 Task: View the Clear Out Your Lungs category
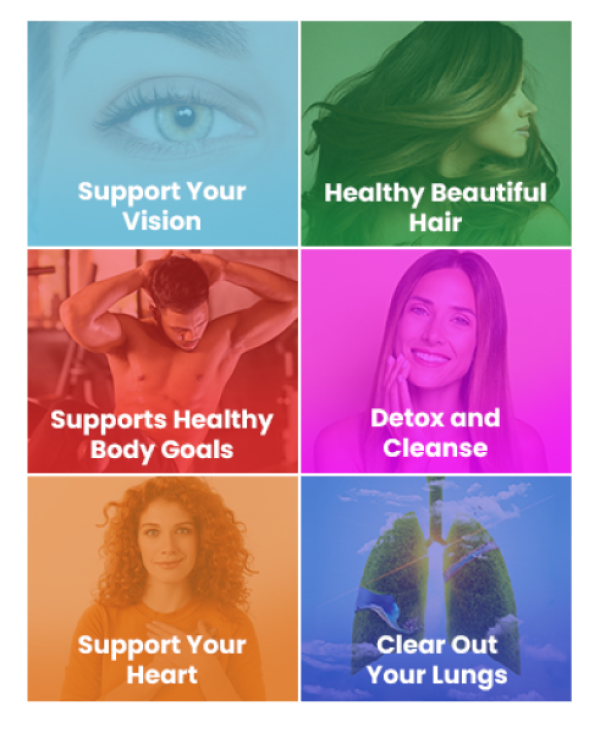point(436,588)
